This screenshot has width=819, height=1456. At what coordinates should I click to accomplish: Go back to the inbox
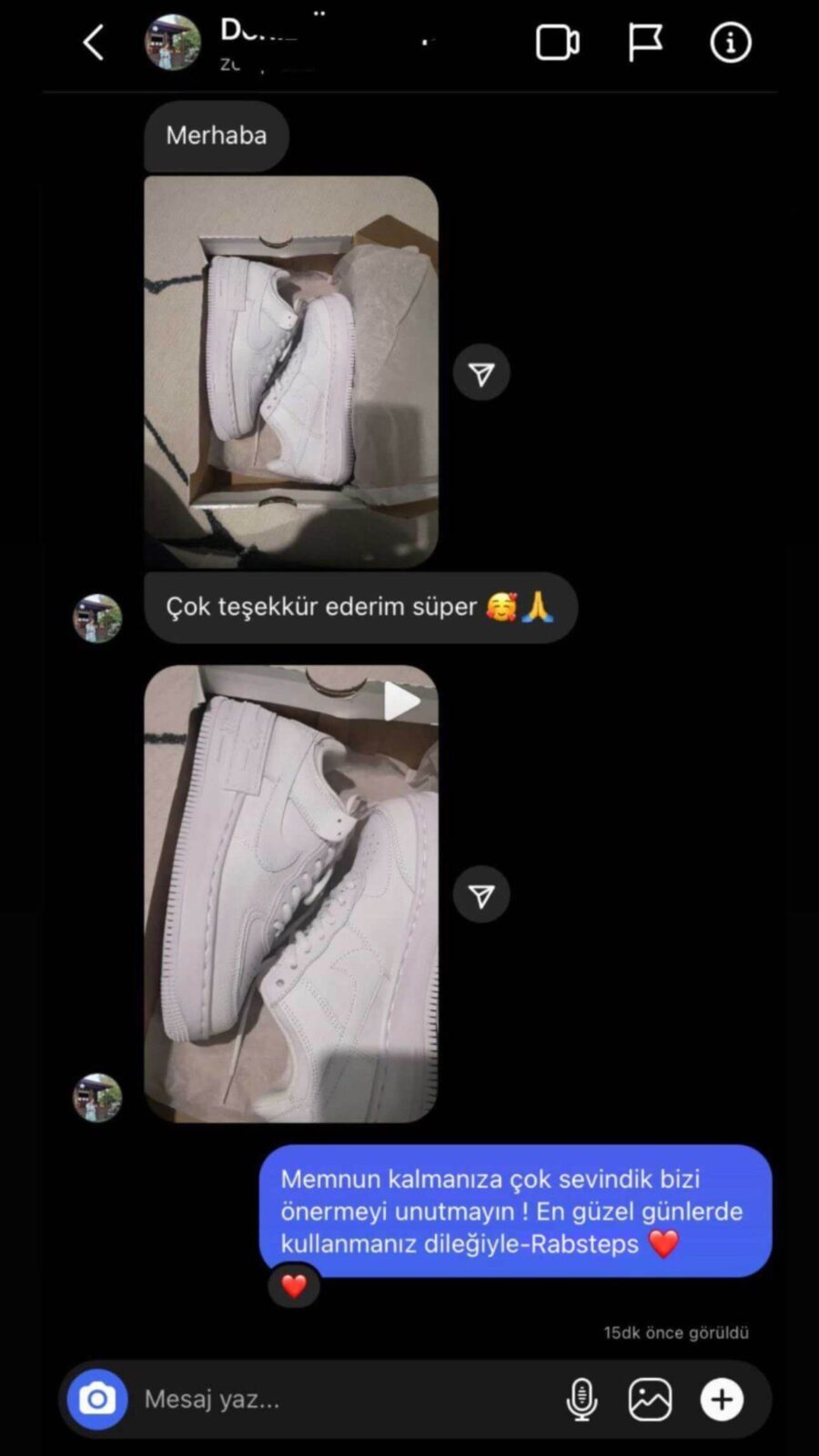coord(94,43)
